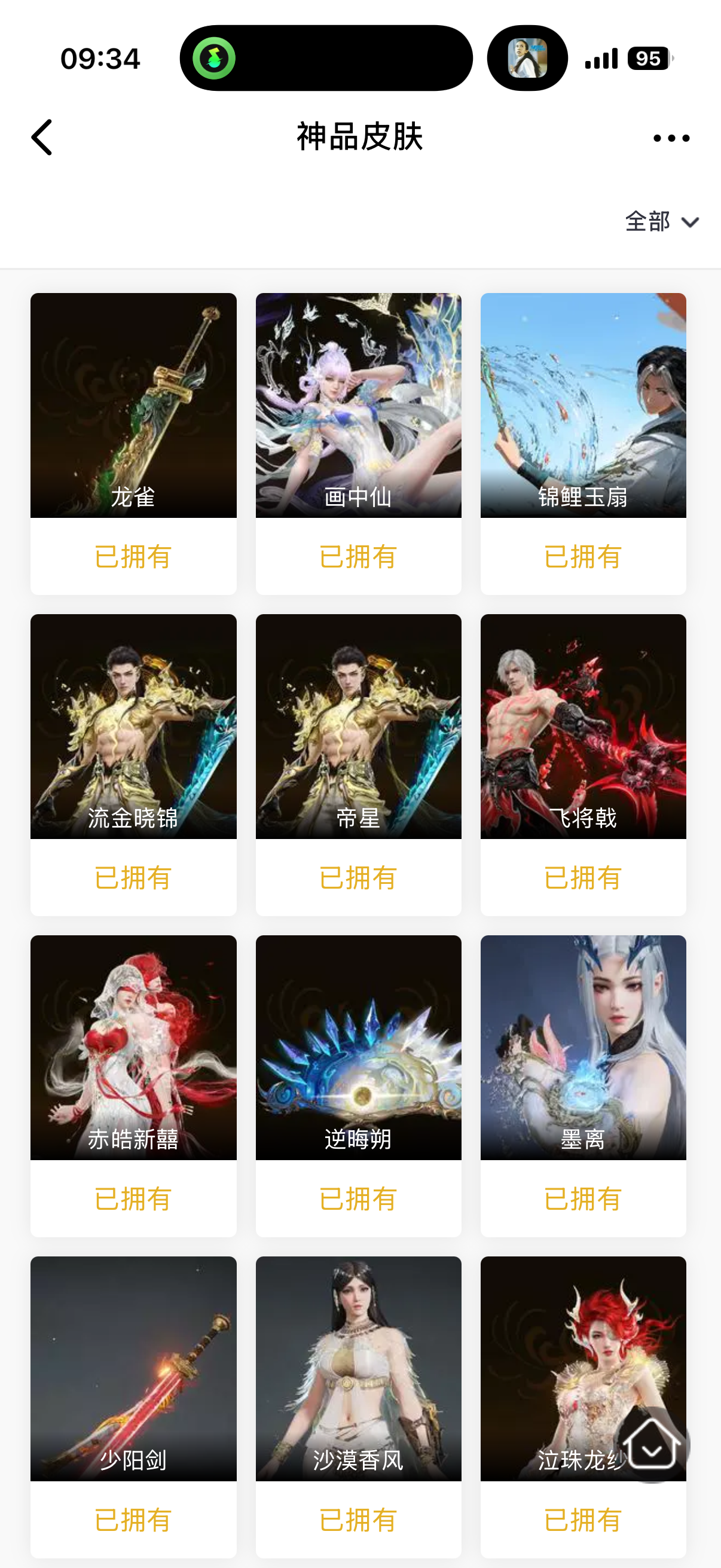
Task: Tap the floating home button
Action: pos(651,1444)
